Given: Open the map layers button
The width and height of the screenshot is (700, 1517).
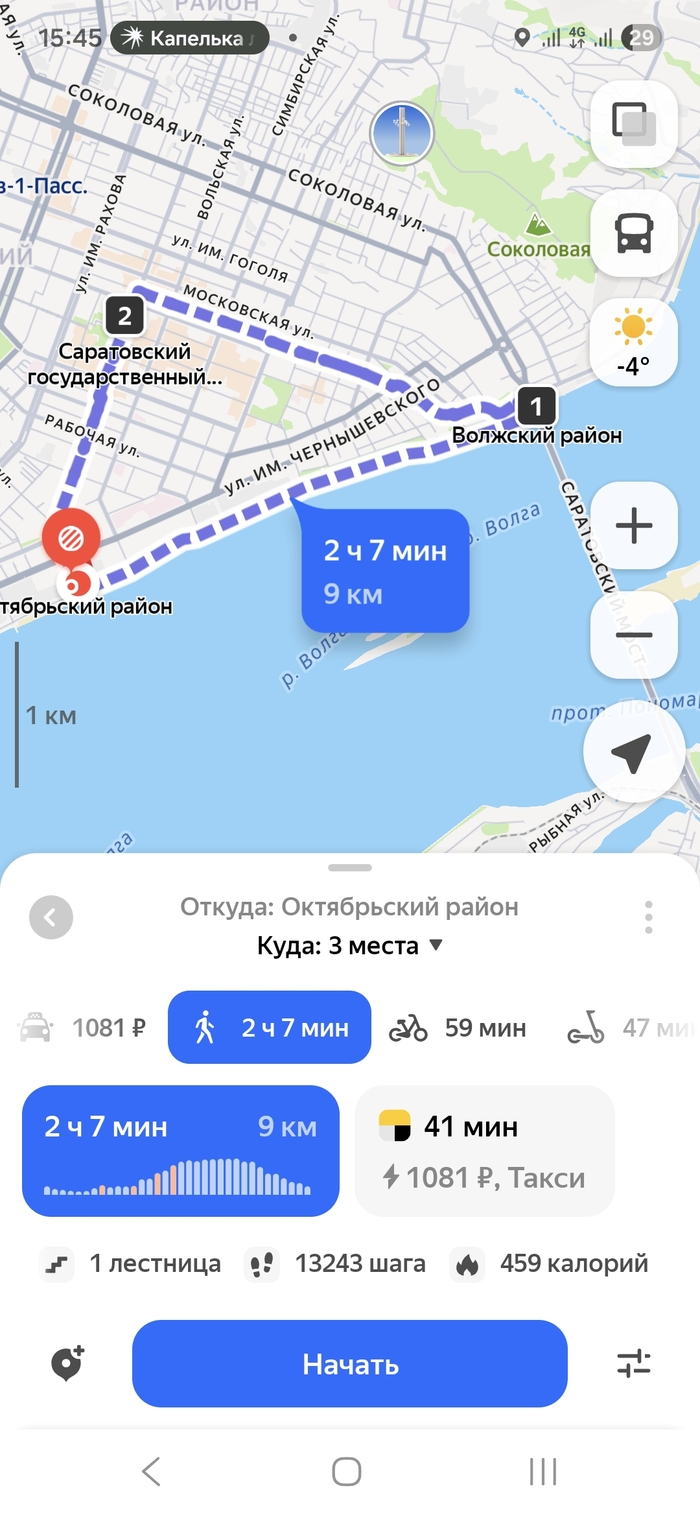Looking at the screenshot, I should pos(634,125).
